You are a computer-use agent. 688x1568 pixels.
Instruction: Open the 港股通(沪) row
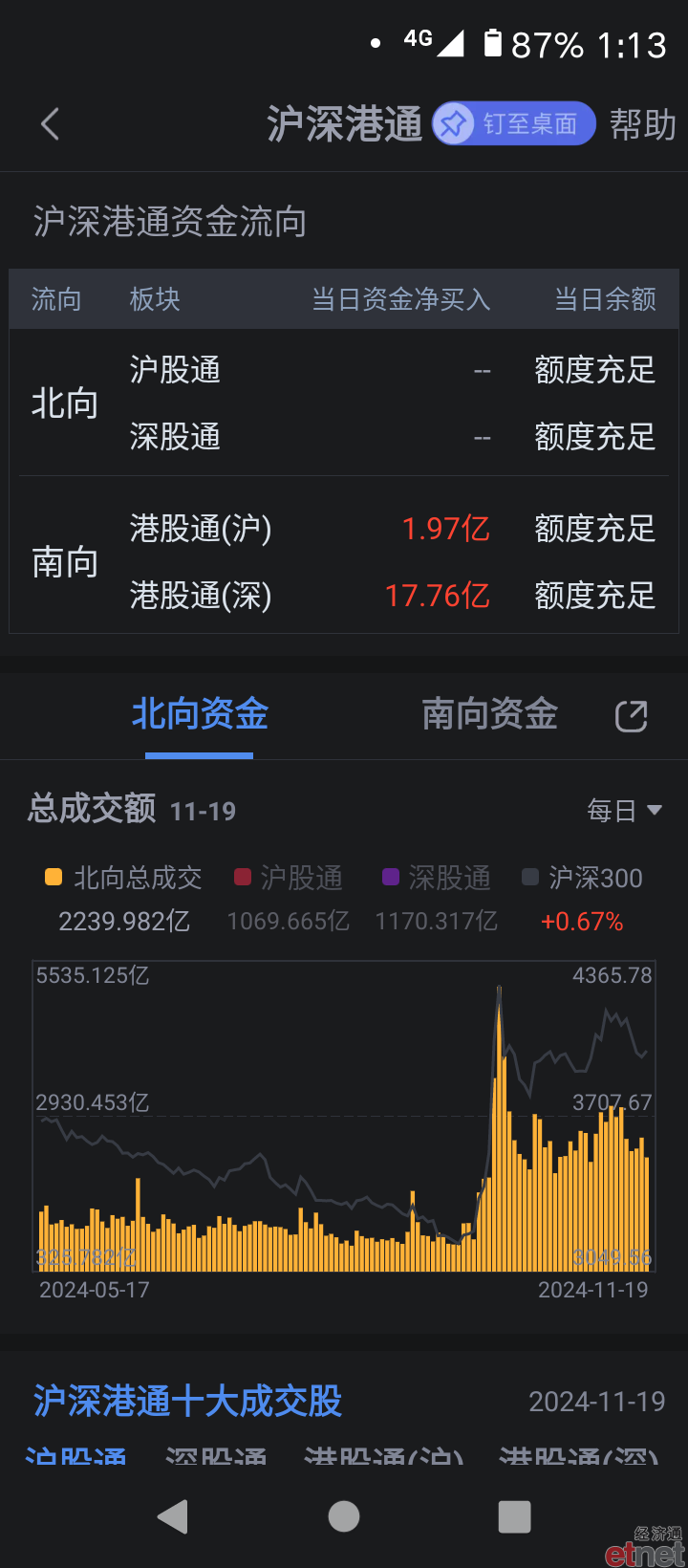click(344, 529)
